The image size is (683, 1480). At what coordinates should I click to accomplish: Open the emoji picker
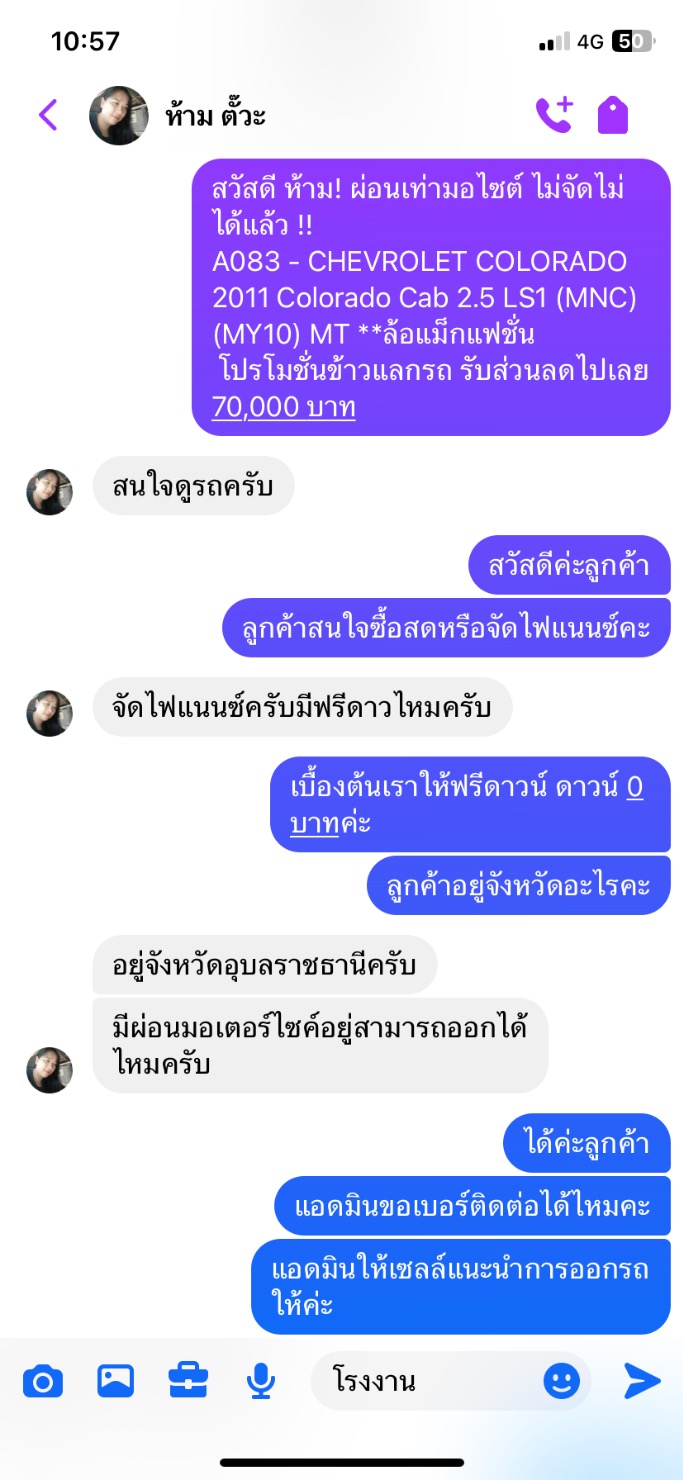pos(561,1382)
